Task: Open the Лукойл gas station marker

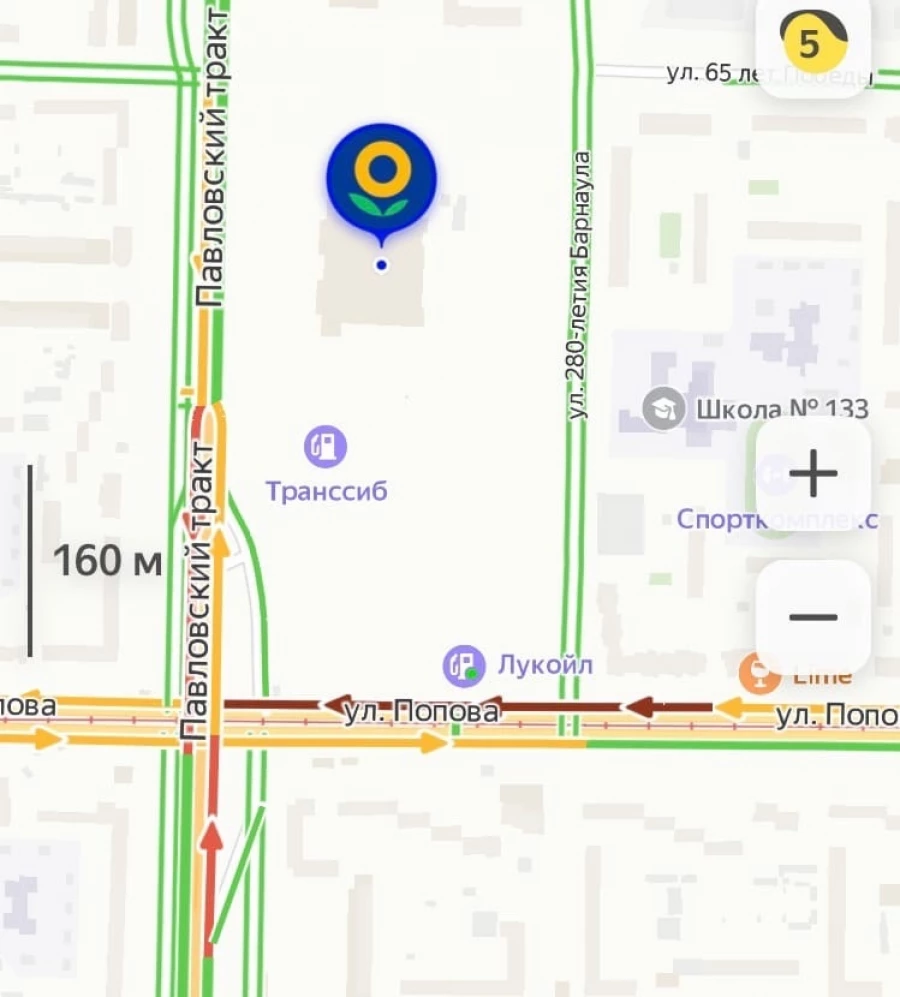Action: 464,665
